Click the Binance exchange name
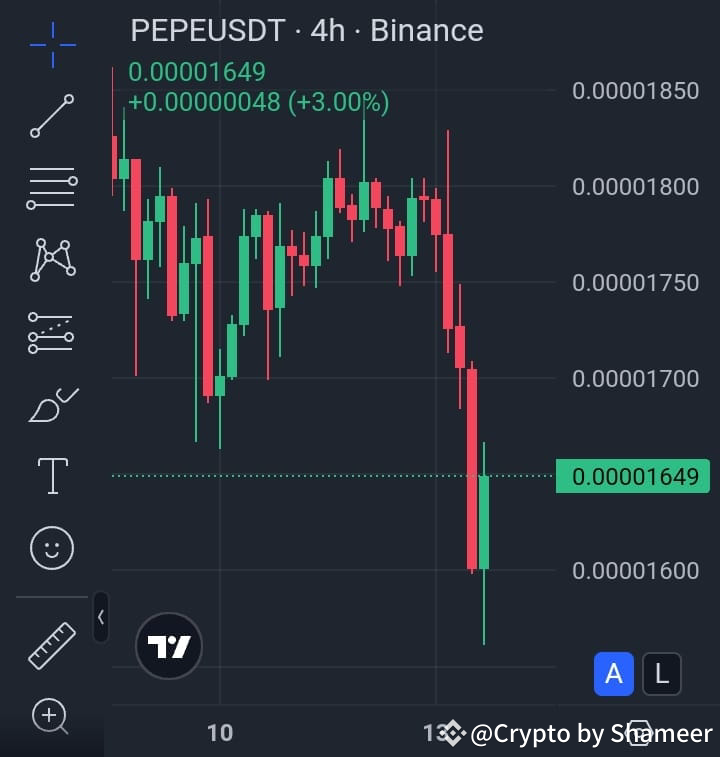 (x=426, y=30)
